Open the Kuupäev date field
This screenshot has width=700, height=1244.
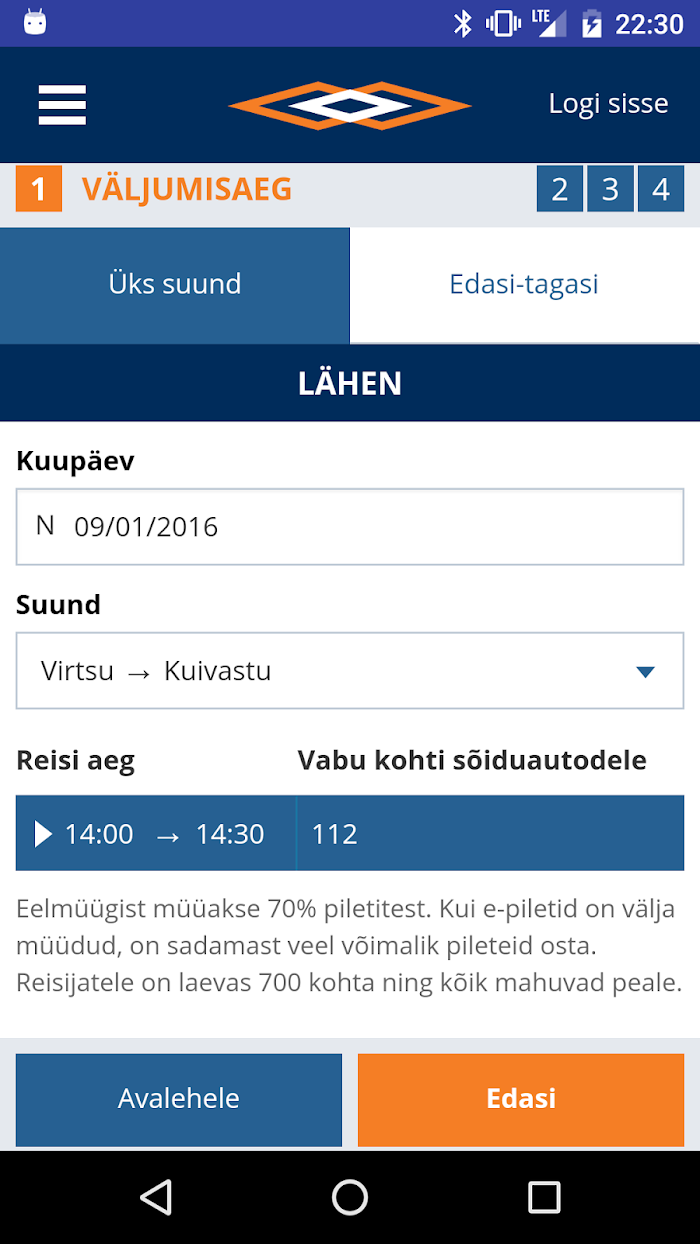(350, 527)
